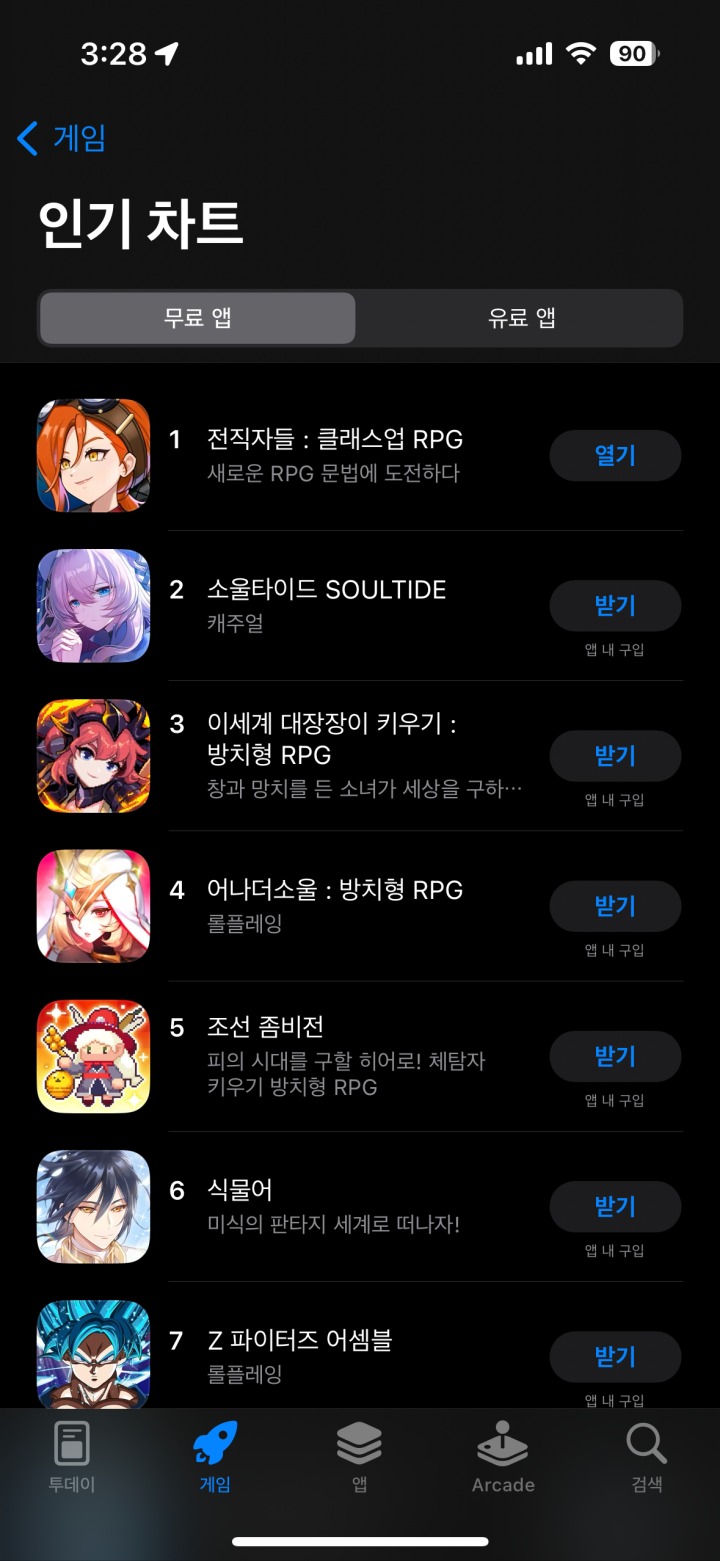Select the 게임 tab in the bottom bar
The width and height of the screenshot is (720, 1561).
(215, 1456)
